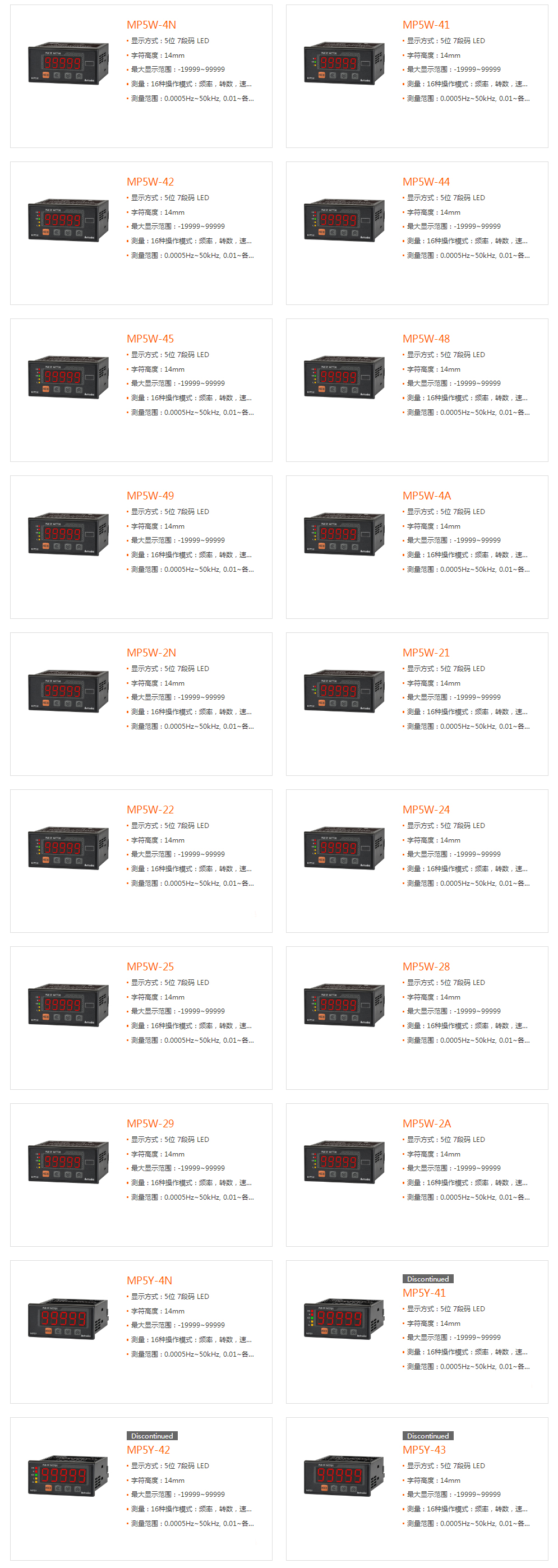Viewport: 558px width, 1568px height.
Task: Open the MP5W-25 product card
Action: [150, 967]
